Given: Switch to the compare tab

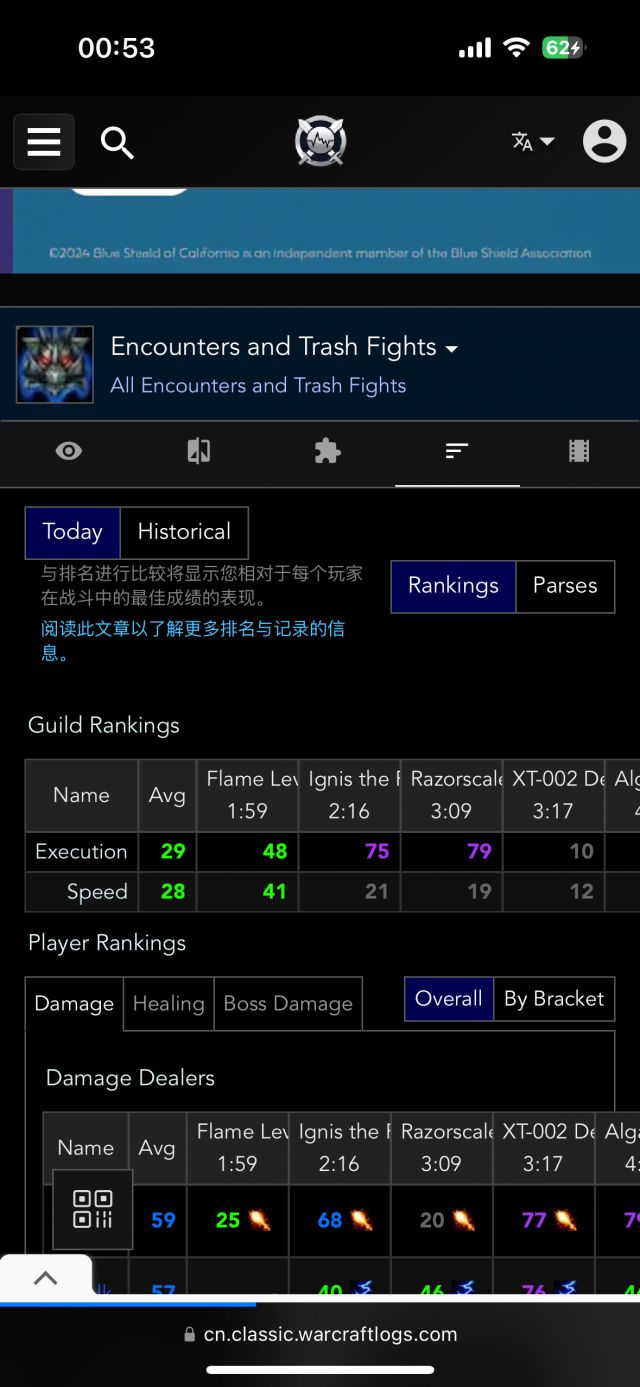Looking at the screenshot, I should pos(198,452).
